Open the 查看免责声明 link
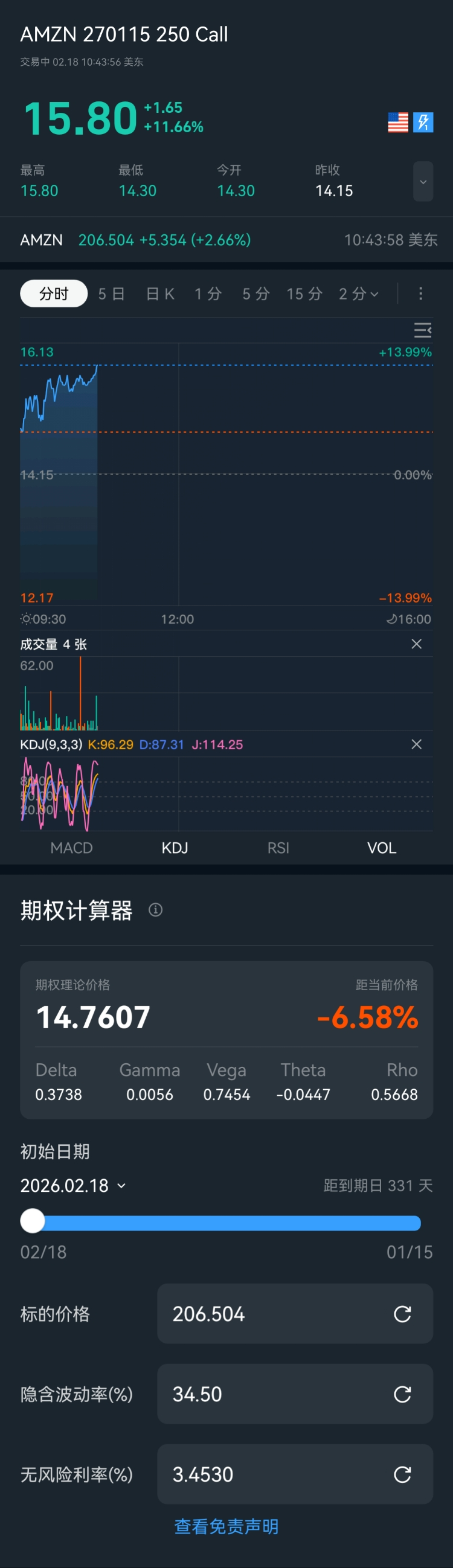Viewport: 453px width, 1568px height. click(226, 1526)
